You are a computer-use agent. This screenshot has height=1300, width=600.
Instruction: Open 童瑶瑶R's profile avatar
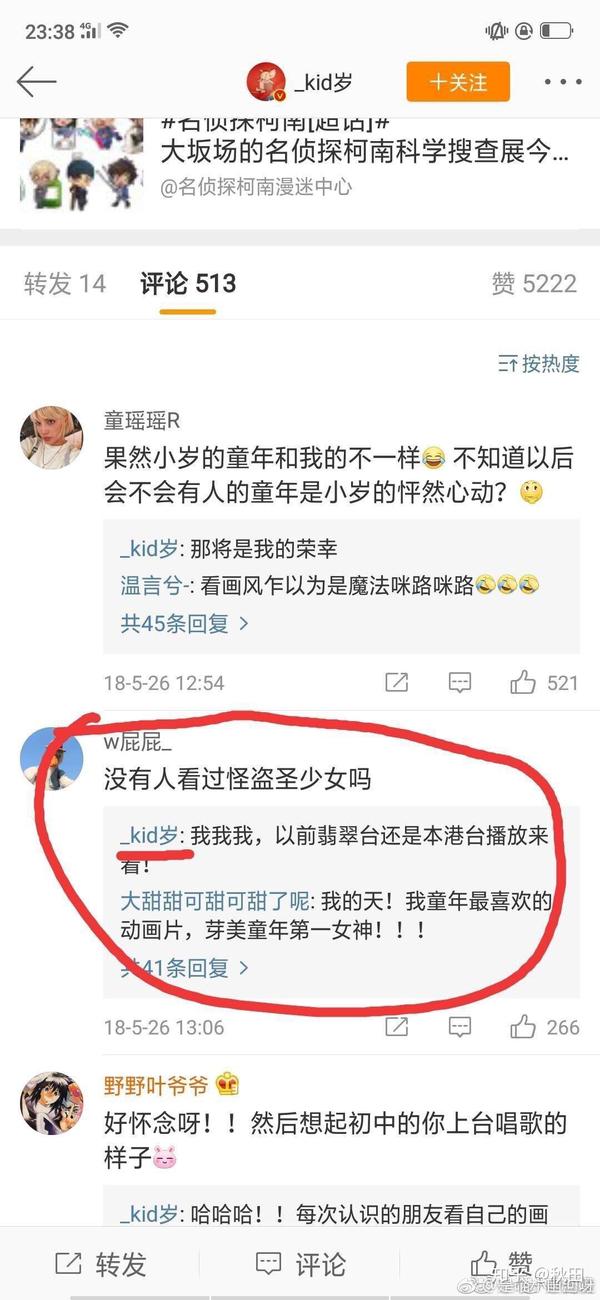click(51, 436)
